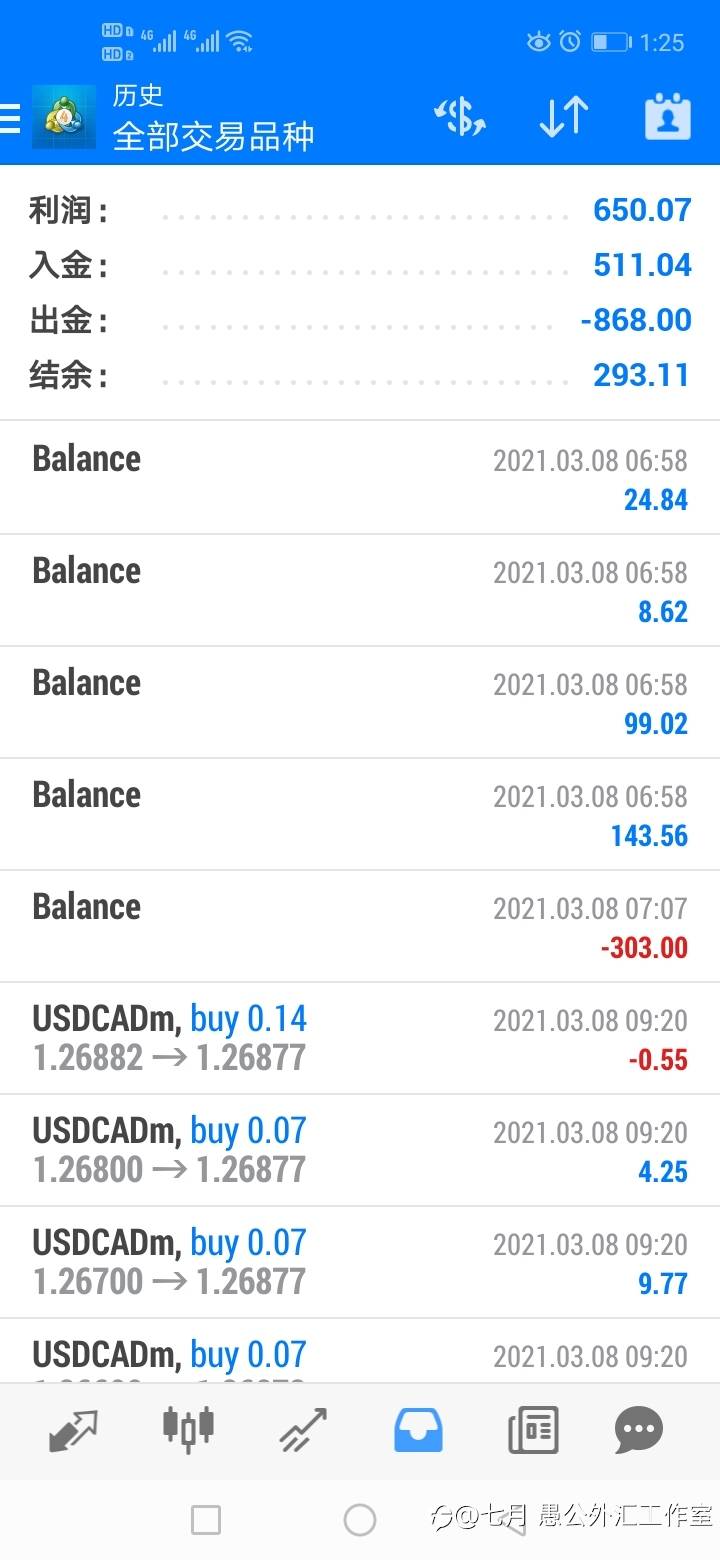Open the USDCADm buy 0.14 trade
This screenshot has width=720, height=1560.
coord(360,1038)
